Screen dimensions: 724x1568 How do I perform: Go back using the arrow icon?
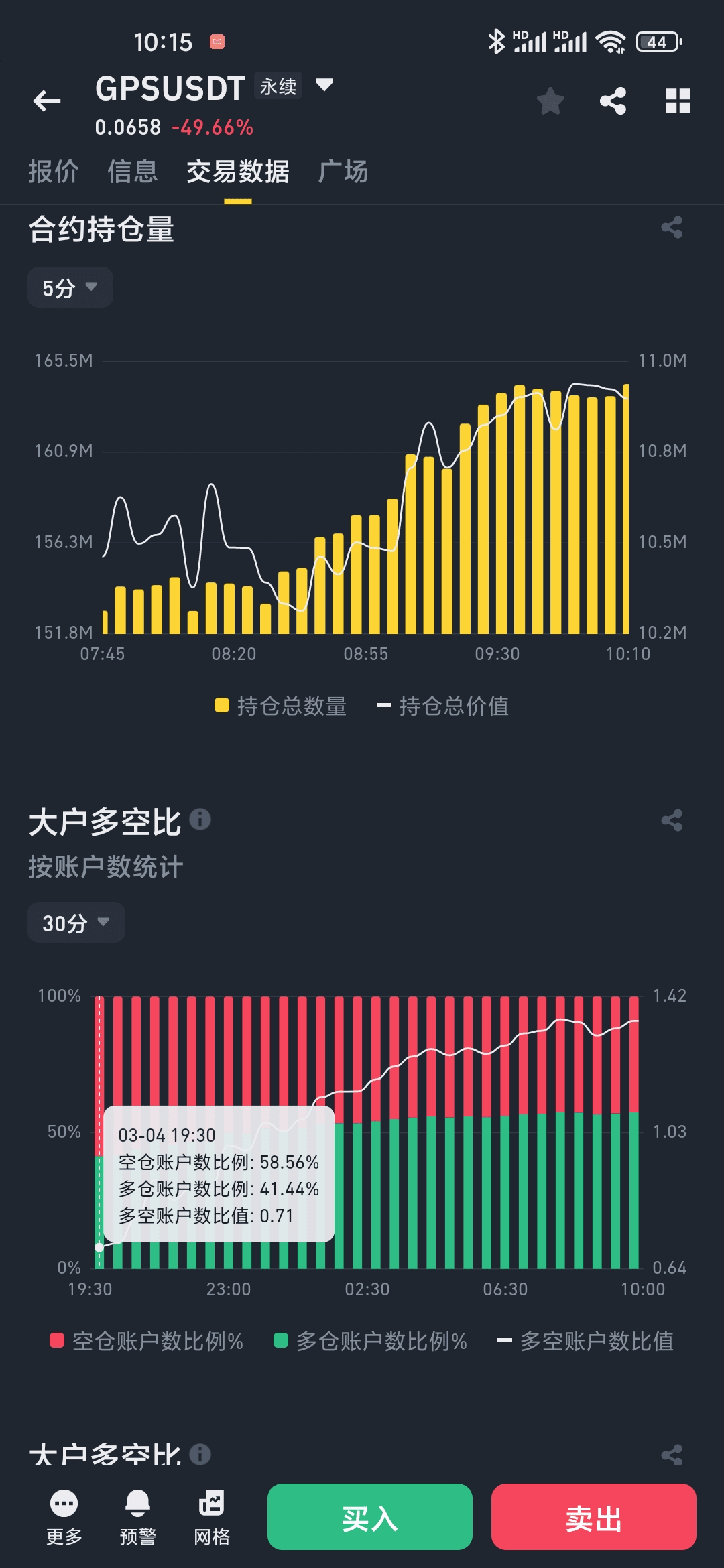click(x=47, y=101)
